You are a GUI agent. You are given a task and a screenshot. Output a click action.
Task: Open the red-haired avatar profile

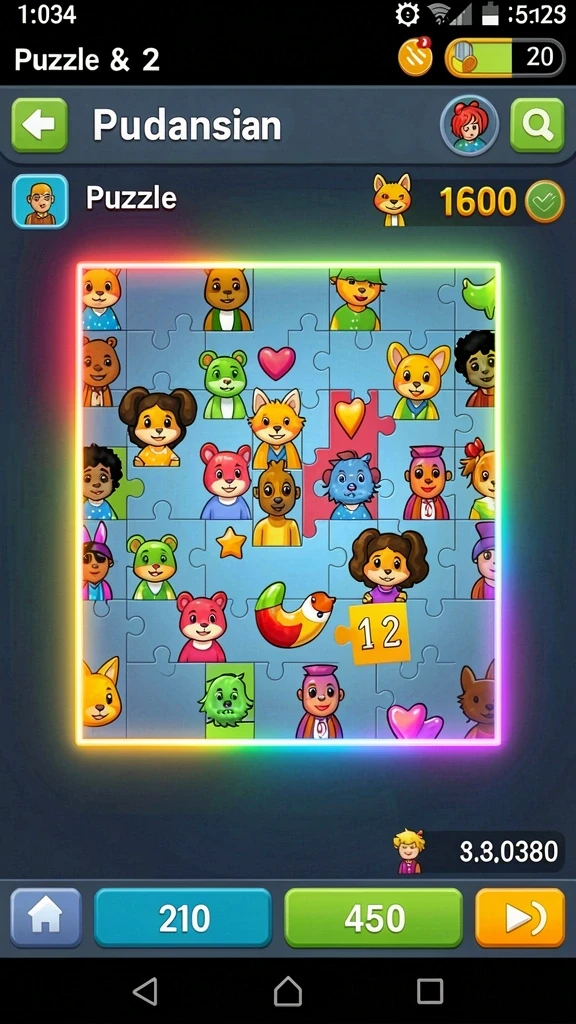tap(470, 125)
